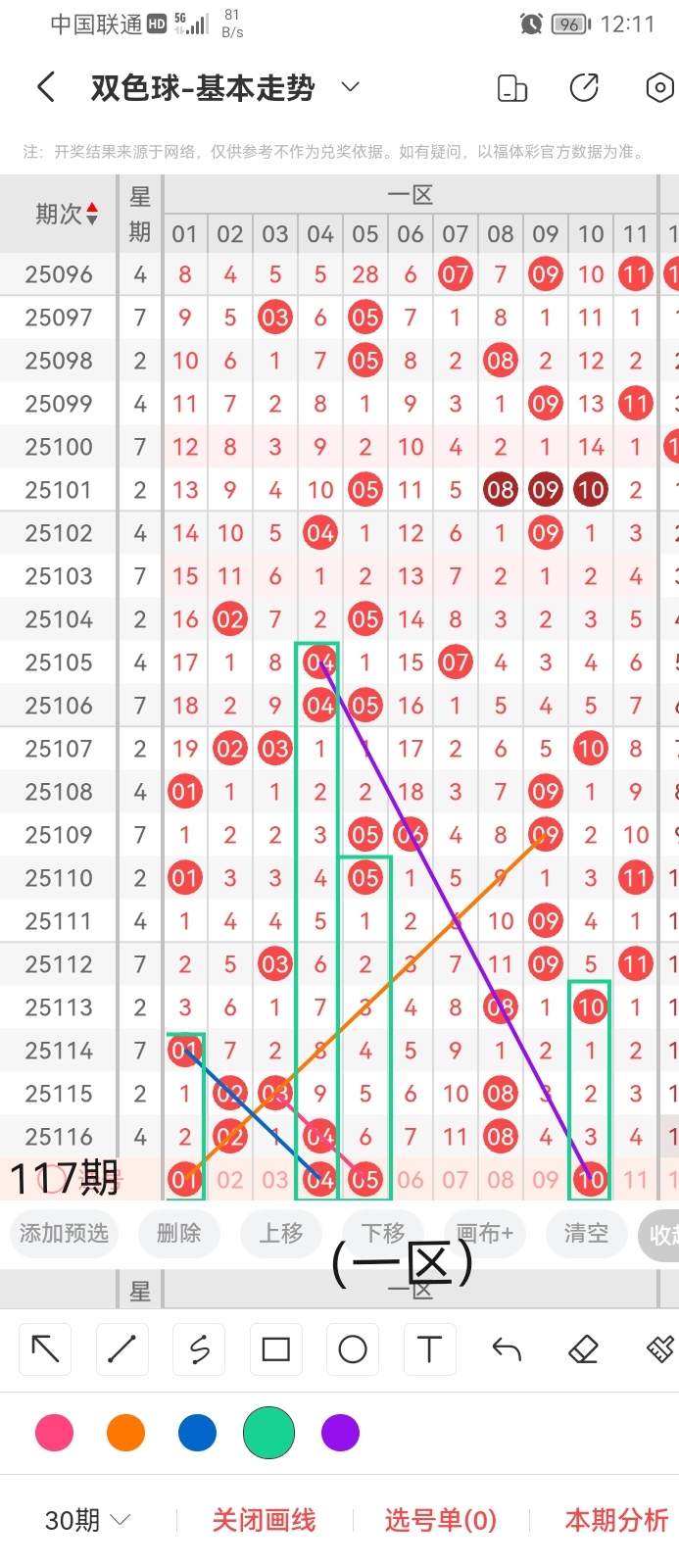Tap the 画布+ button
Screen dimensions: 679x1568
484,1233
